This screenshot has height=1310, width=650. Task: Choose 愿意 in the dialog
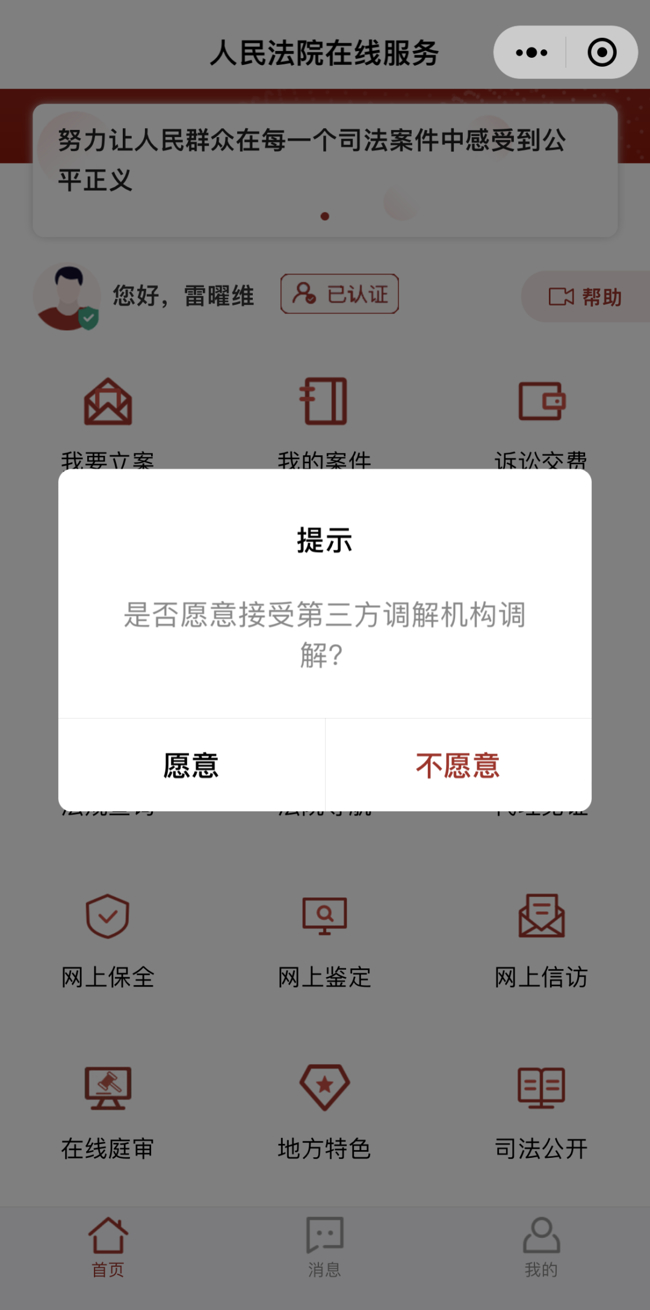tap(191, 765)
